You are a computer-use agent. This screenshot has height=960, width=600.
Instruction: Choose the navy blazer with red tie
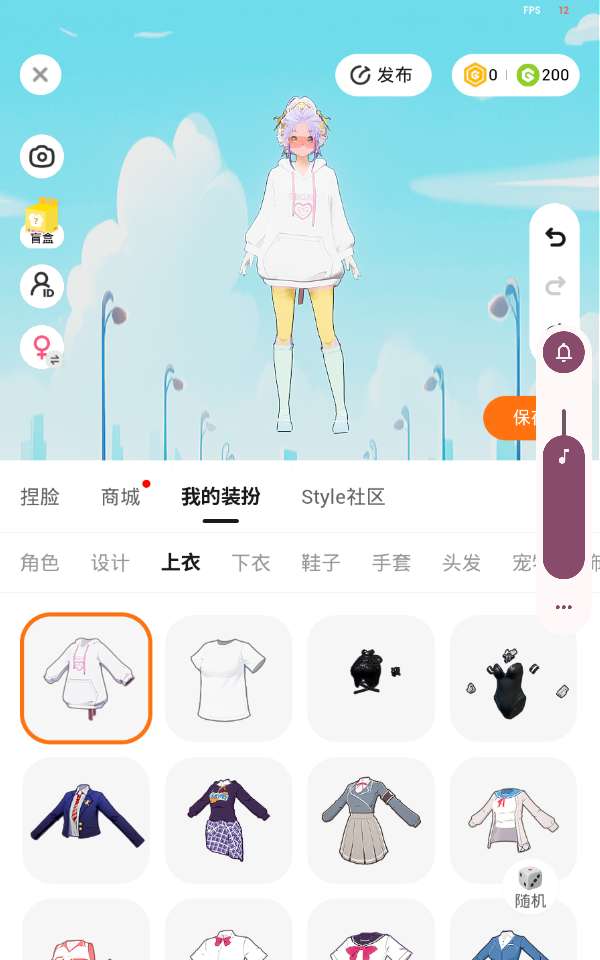86,820
